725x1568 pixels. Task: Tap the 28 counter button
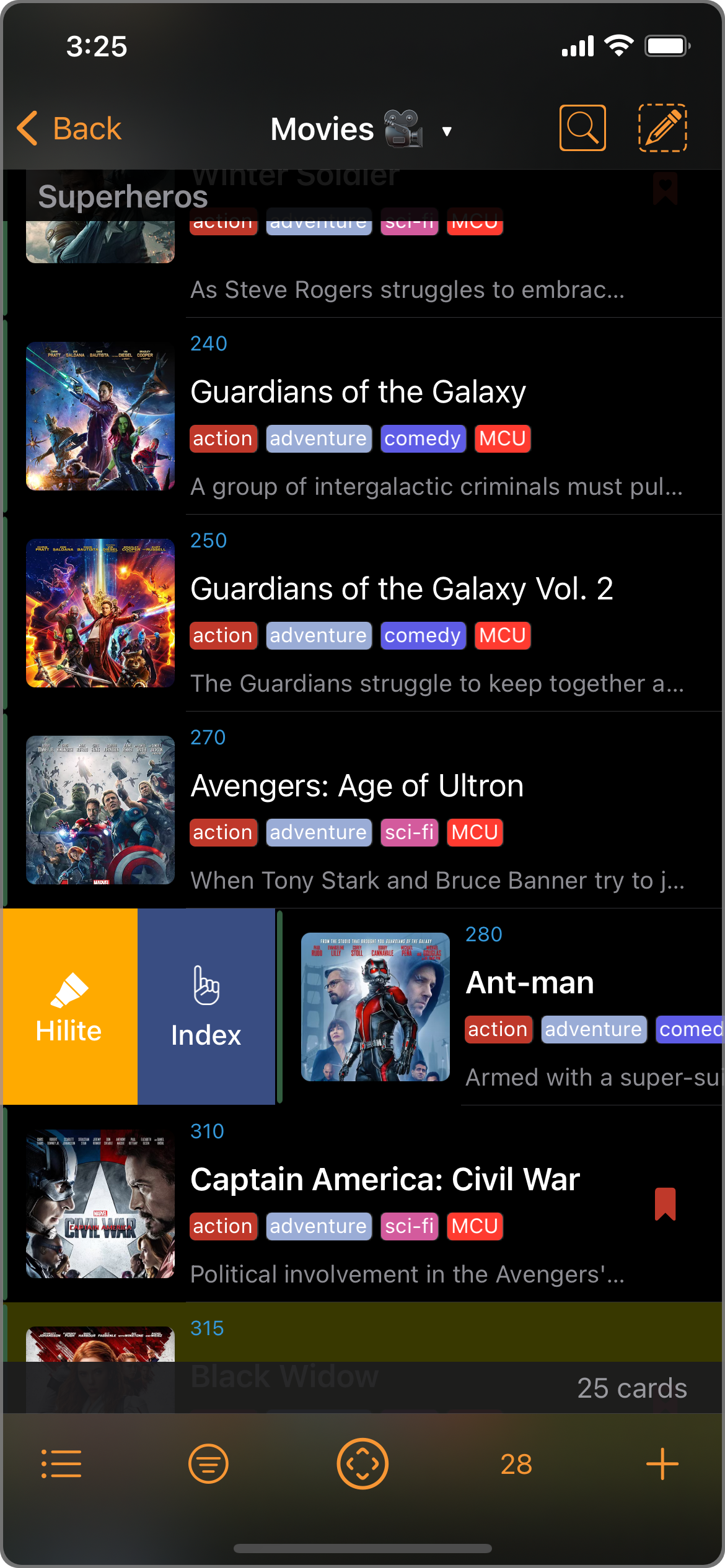click(516, 1464)
